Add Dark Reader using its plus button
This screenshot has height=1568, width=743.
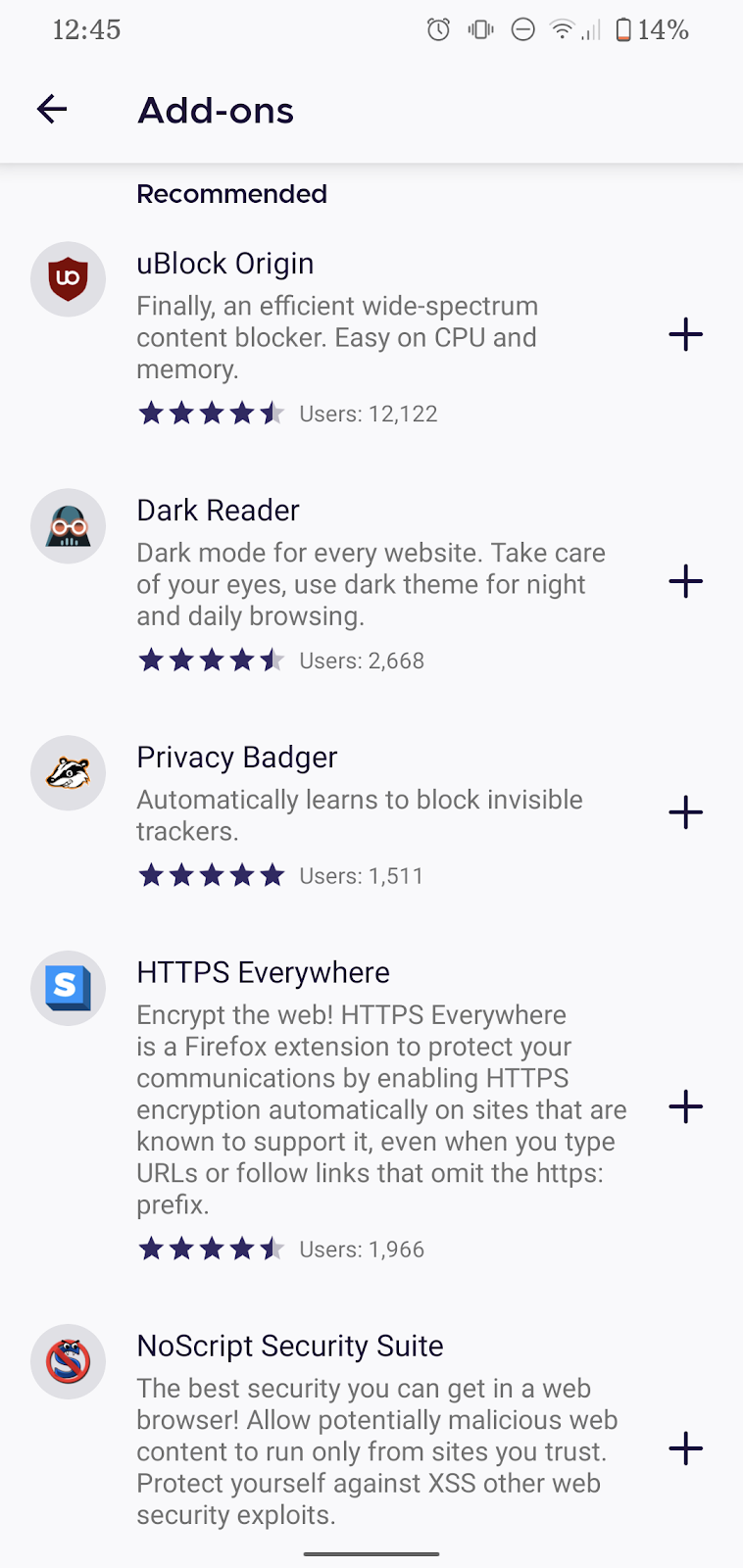click(x=686, y=581)
